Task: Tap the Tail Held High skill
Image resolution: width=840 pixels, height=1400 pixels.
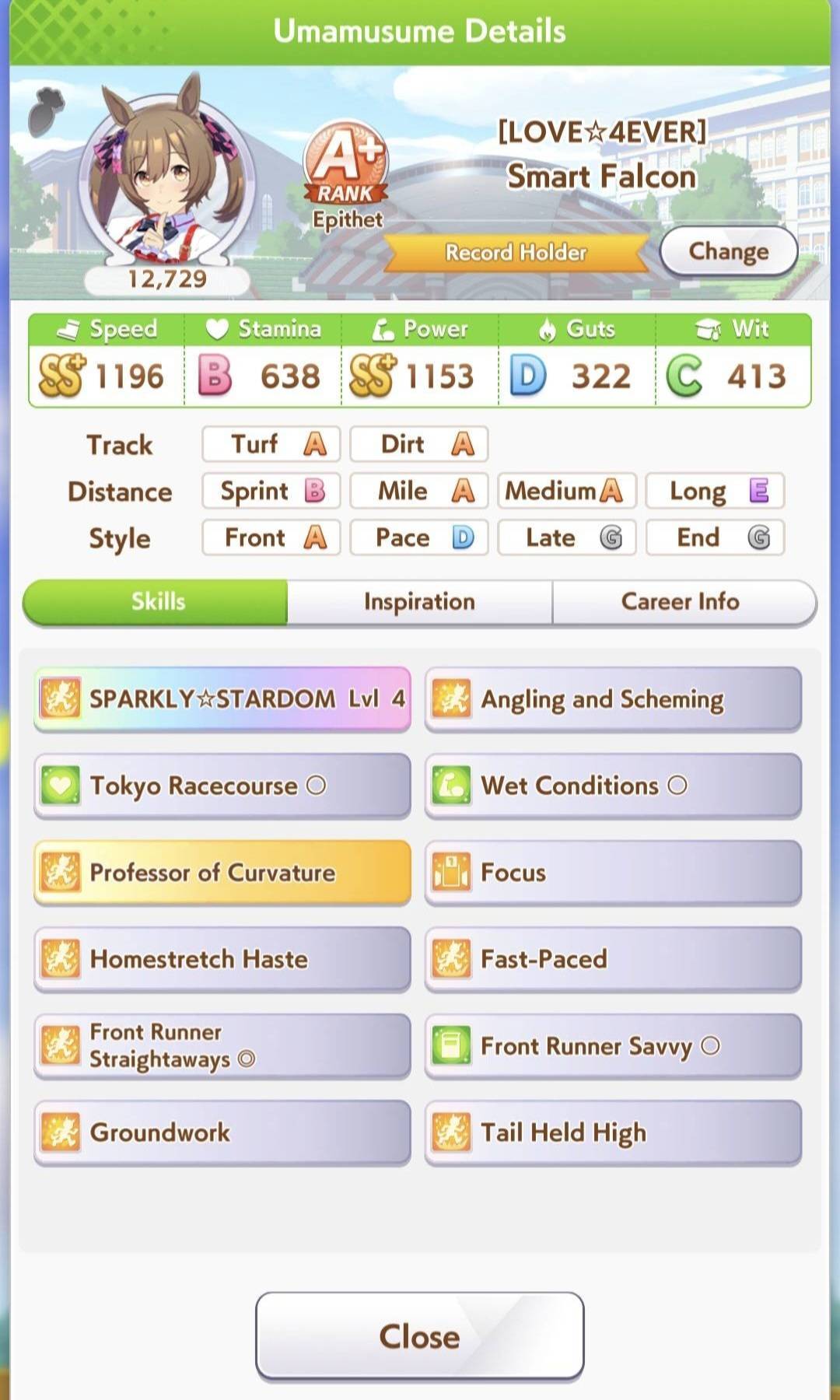Action: (x=613, y=1132)
